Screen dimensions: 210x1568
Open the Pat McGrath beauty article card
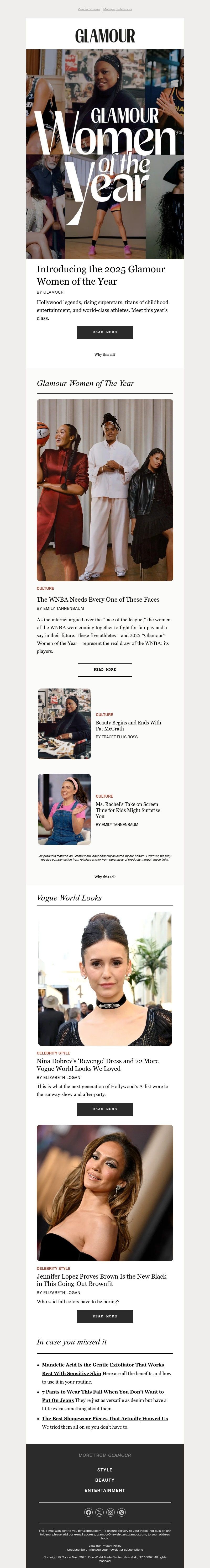click(128, 725)
